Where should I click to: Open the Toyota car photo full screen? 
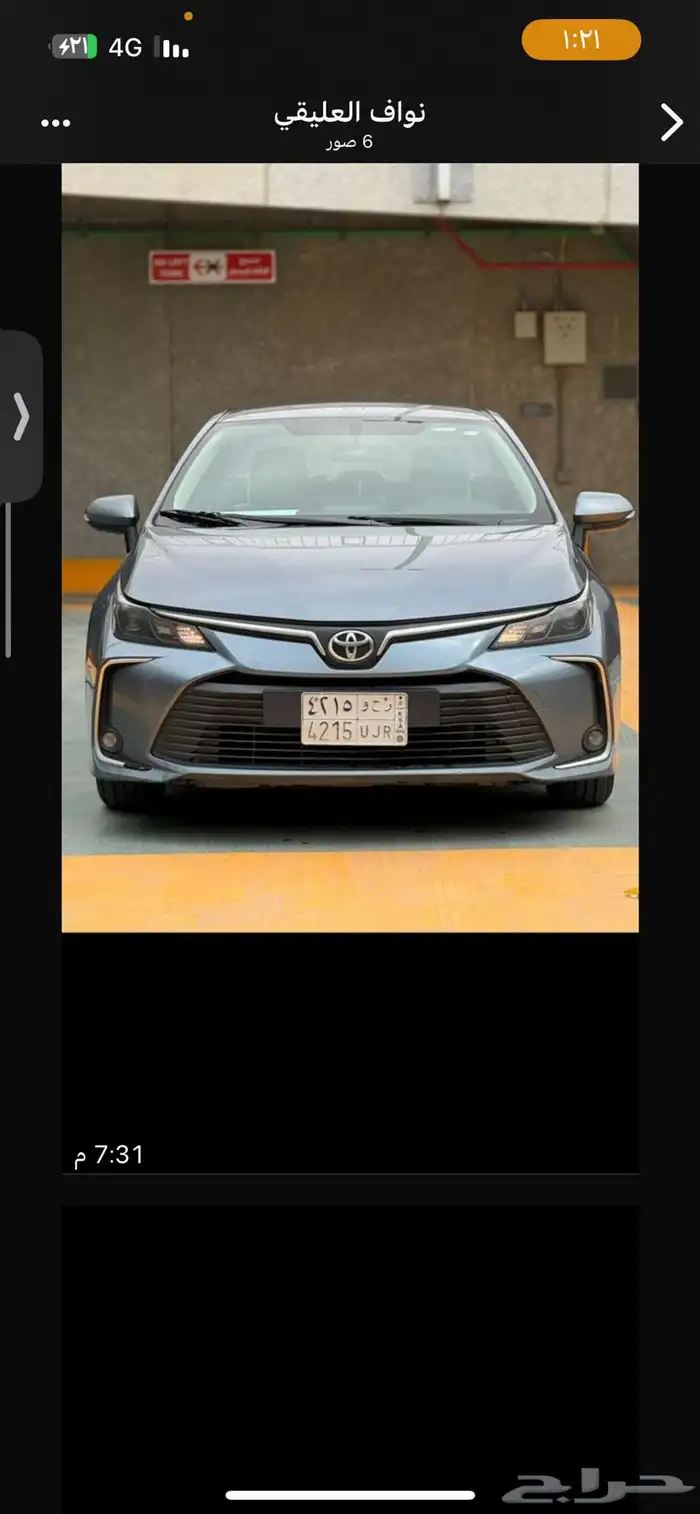[x=350, y=548]
